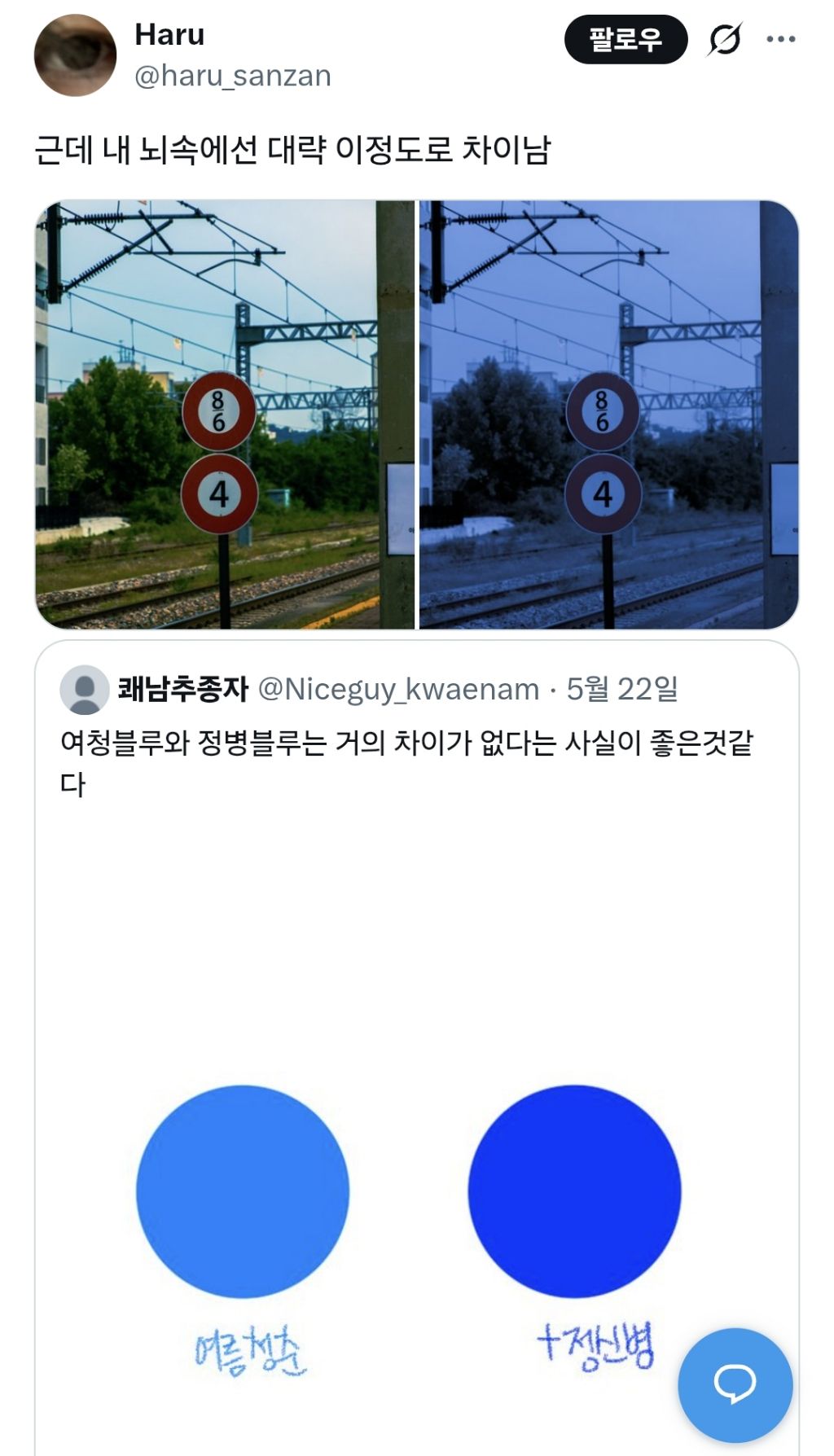
Task: Open the @haru_sanzan handle link
Action: (233, 76)
